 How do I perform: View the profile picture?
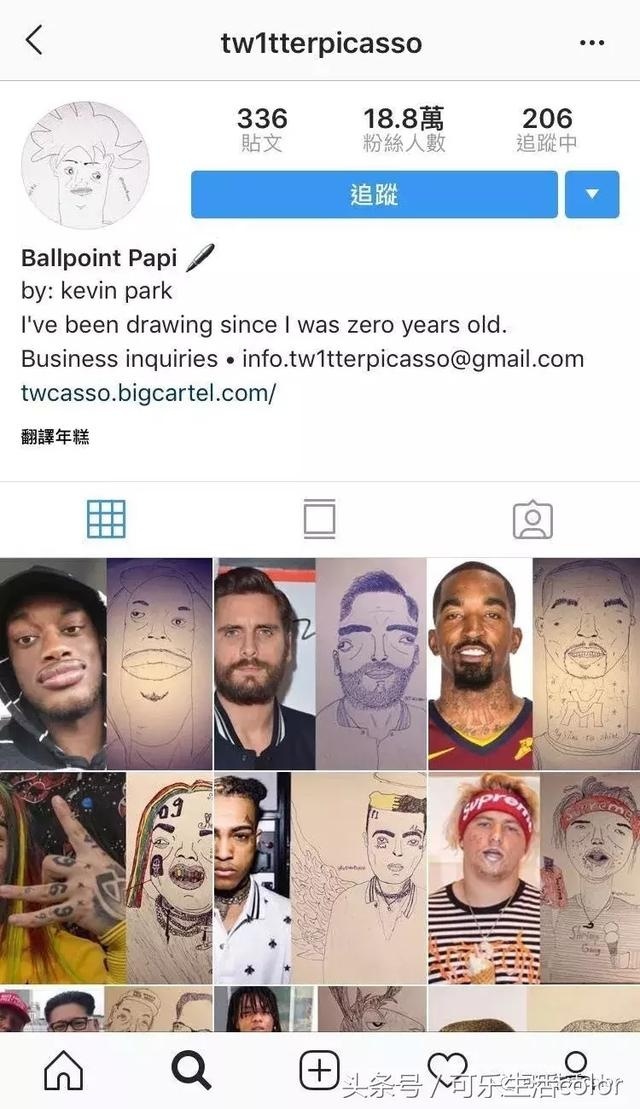[85, 165]
